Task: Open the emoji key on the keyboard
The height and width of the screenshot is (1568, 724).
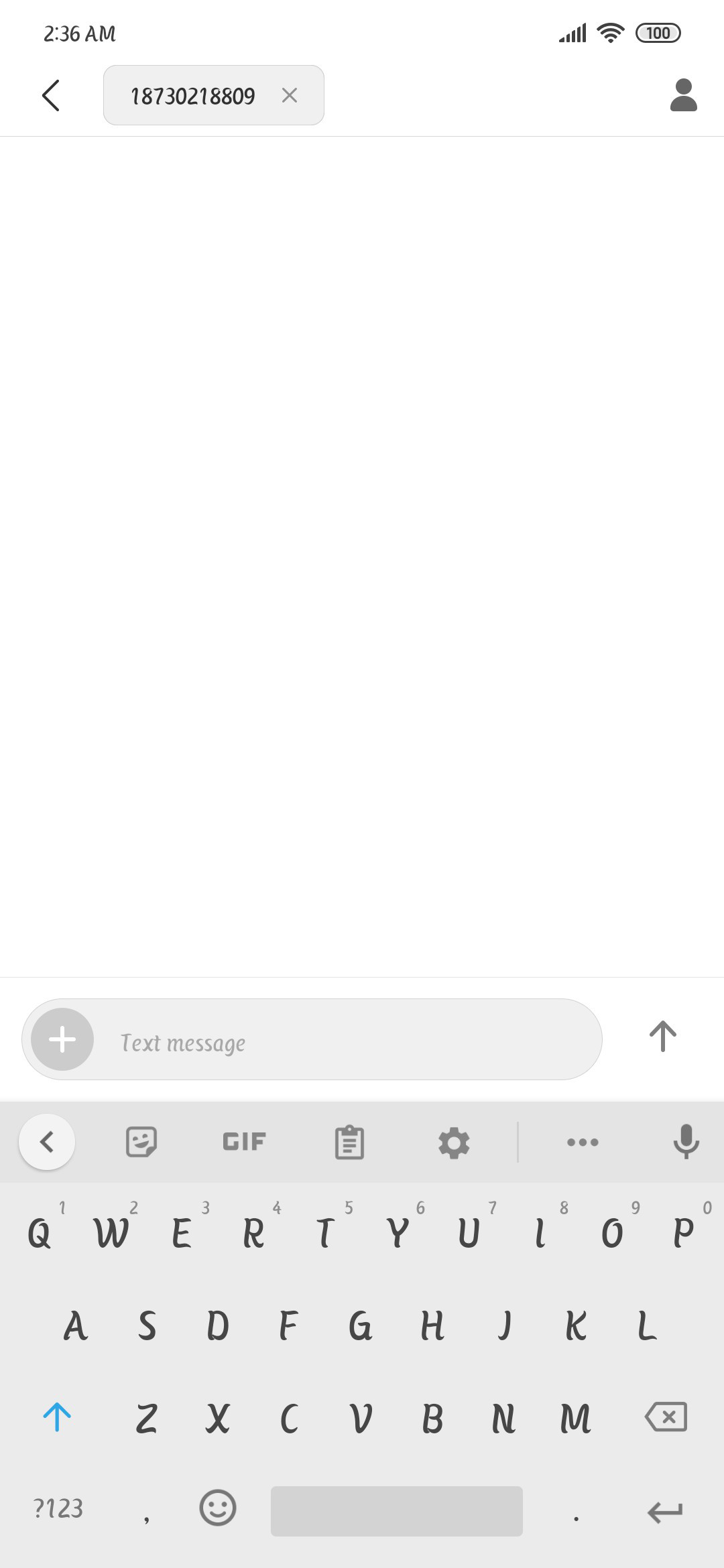Action: coord(218,1508)
